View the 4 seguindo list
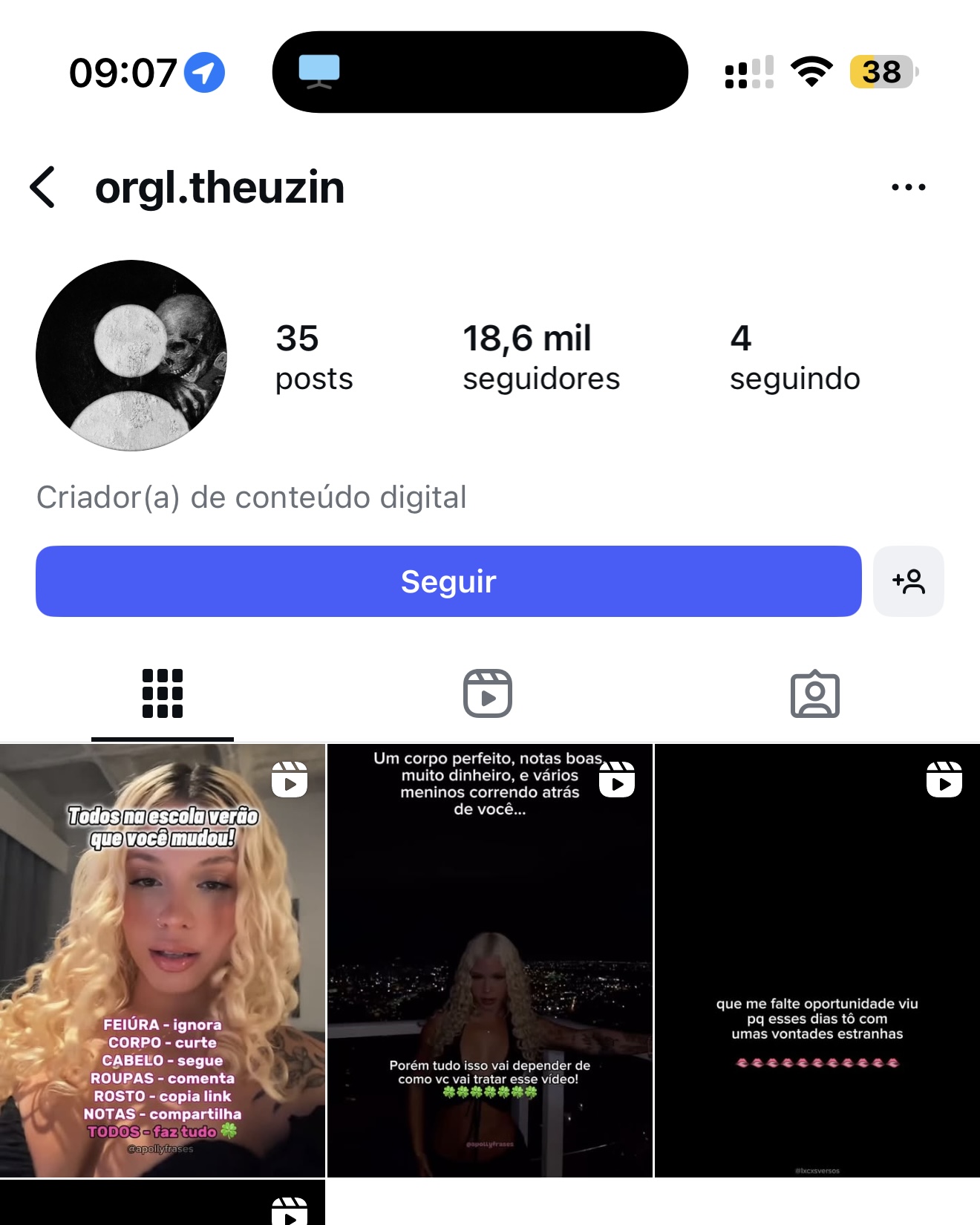980x1225 pixels. (x=794, y=357)
